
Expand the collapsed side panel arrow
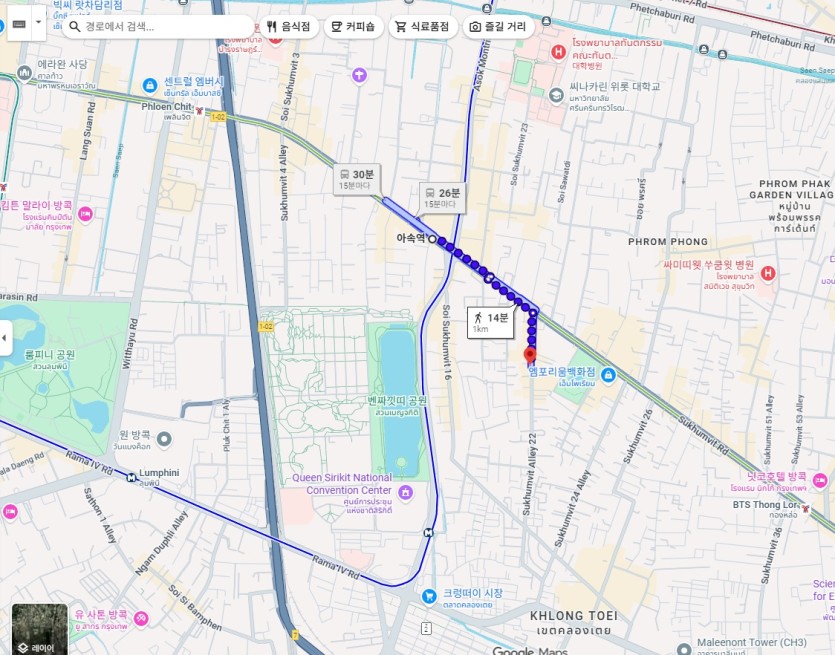tap(5, 338)
